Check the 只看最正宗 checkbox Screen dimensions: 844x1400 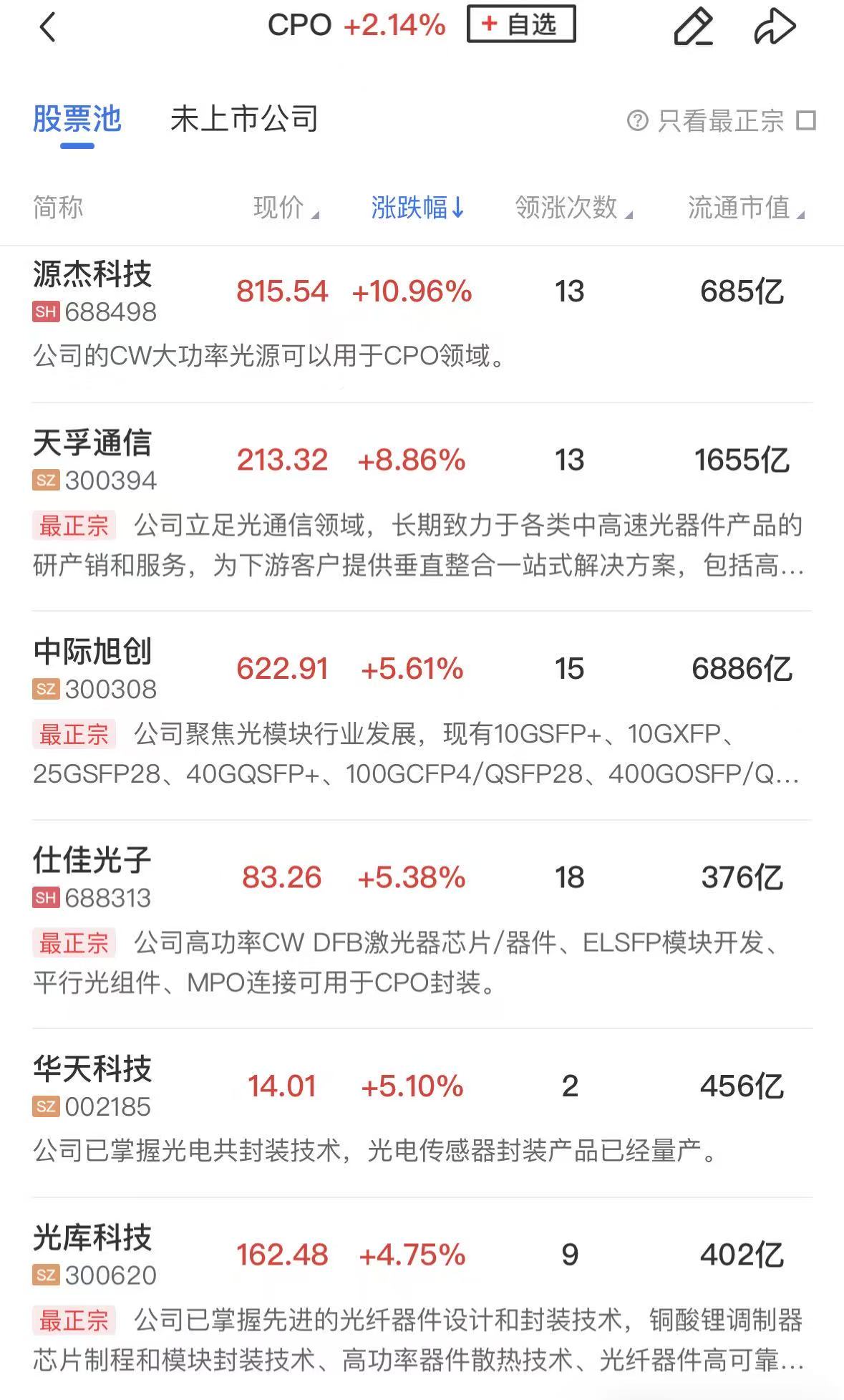(x=807, y=120)
